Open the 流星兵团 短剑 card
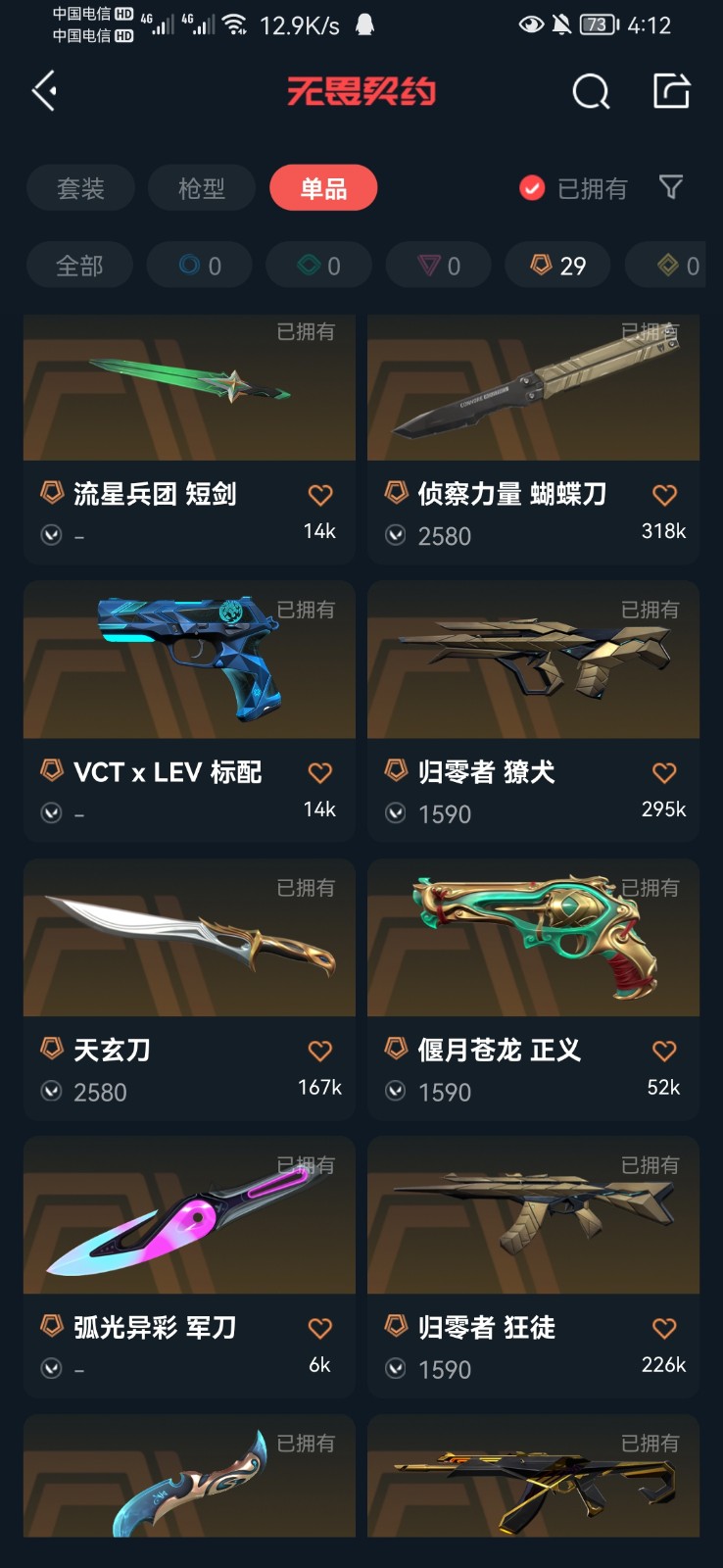The width and height of the screenshot is (723, 1568). 189,439
